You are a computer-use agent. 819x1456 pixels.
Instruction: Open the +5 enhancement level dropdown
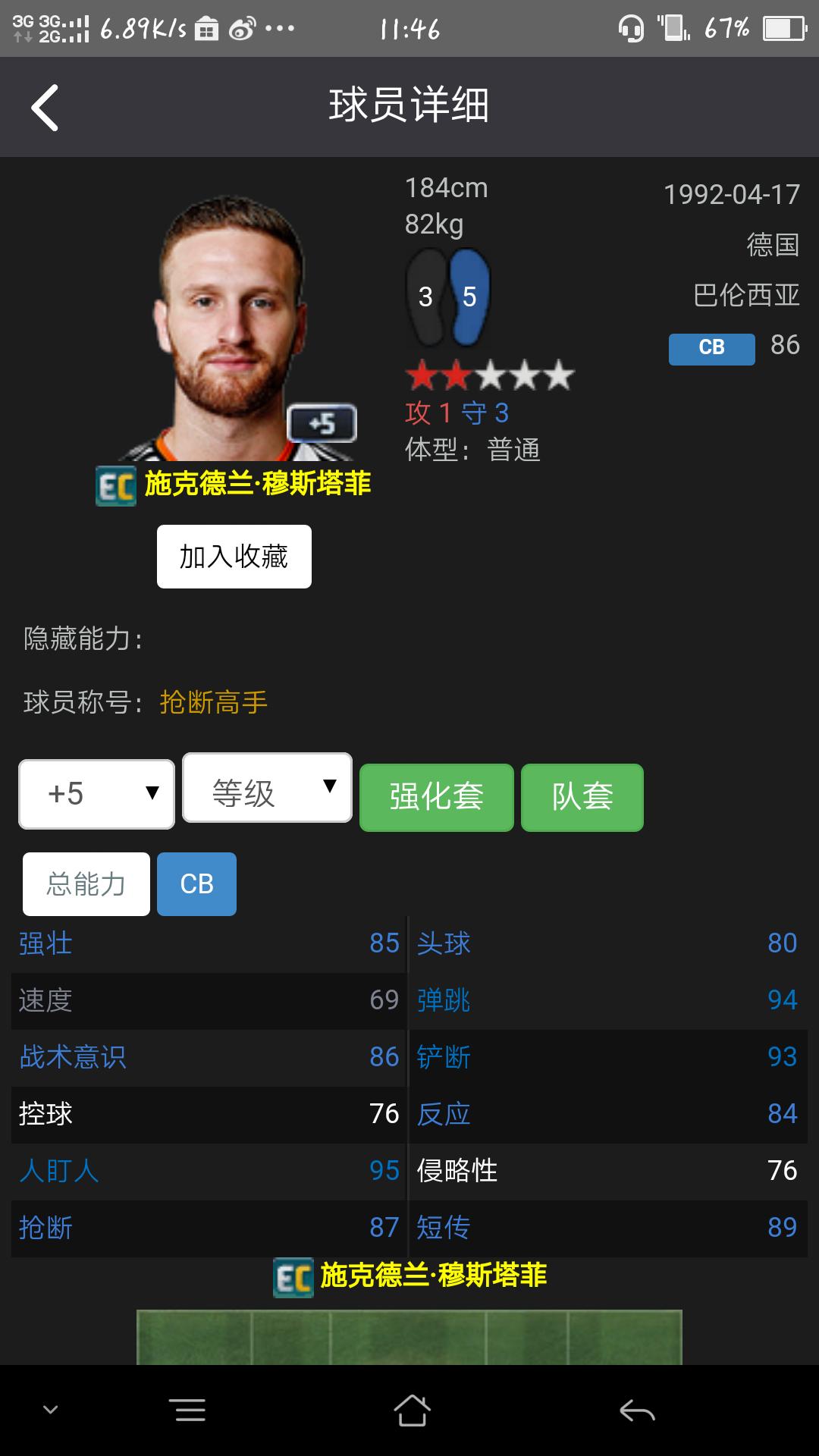click(x=96, y=793)
